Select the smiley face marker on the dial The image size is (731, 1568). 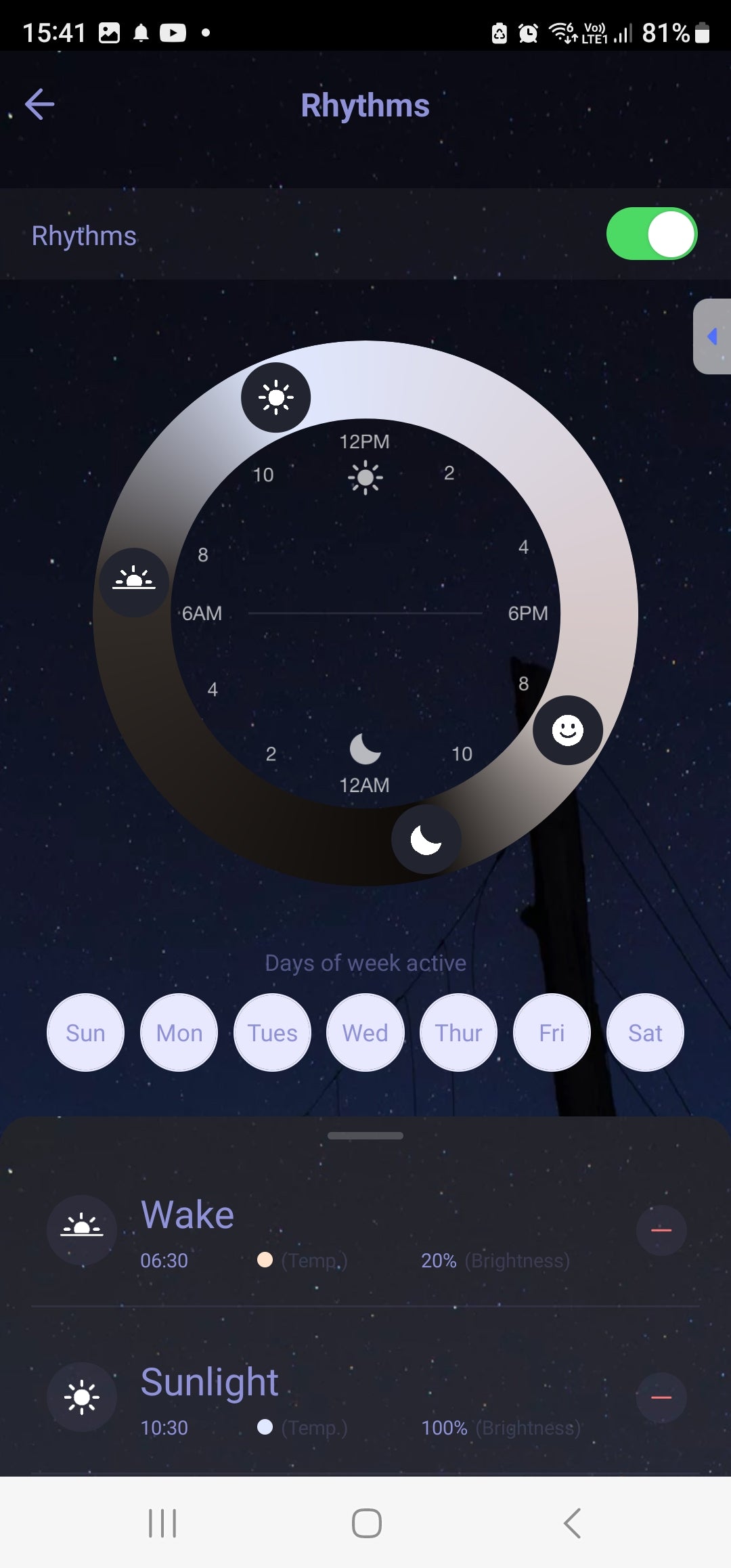567,730
